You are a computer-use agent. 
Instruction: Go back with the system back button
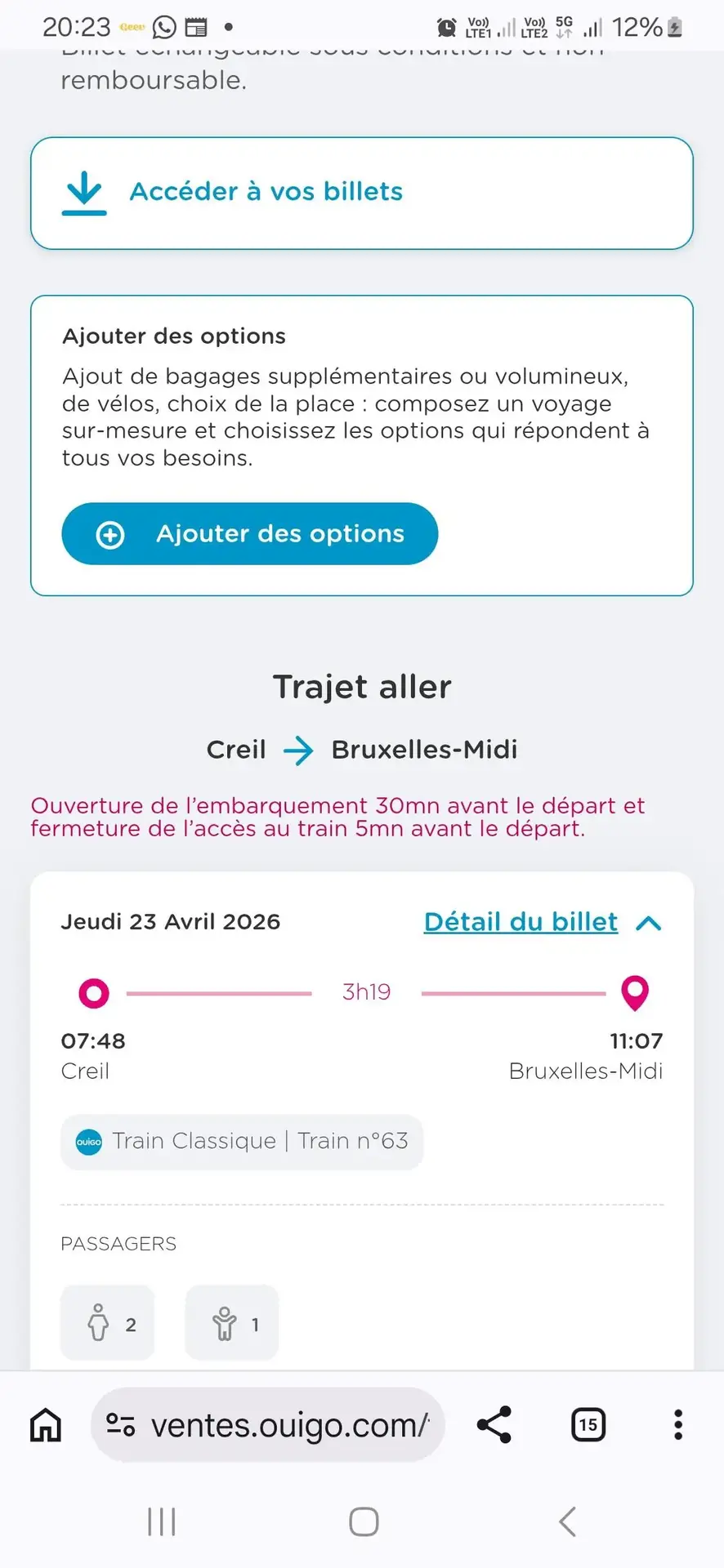click(x=567, y=1522)
